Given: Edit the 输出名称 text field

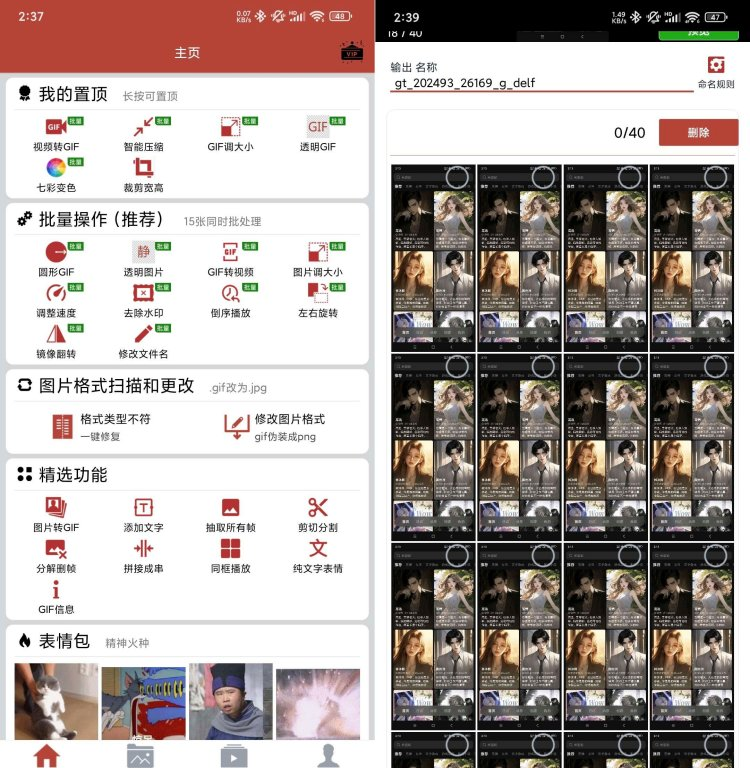Looking at the screenshot, I should 540,83.
